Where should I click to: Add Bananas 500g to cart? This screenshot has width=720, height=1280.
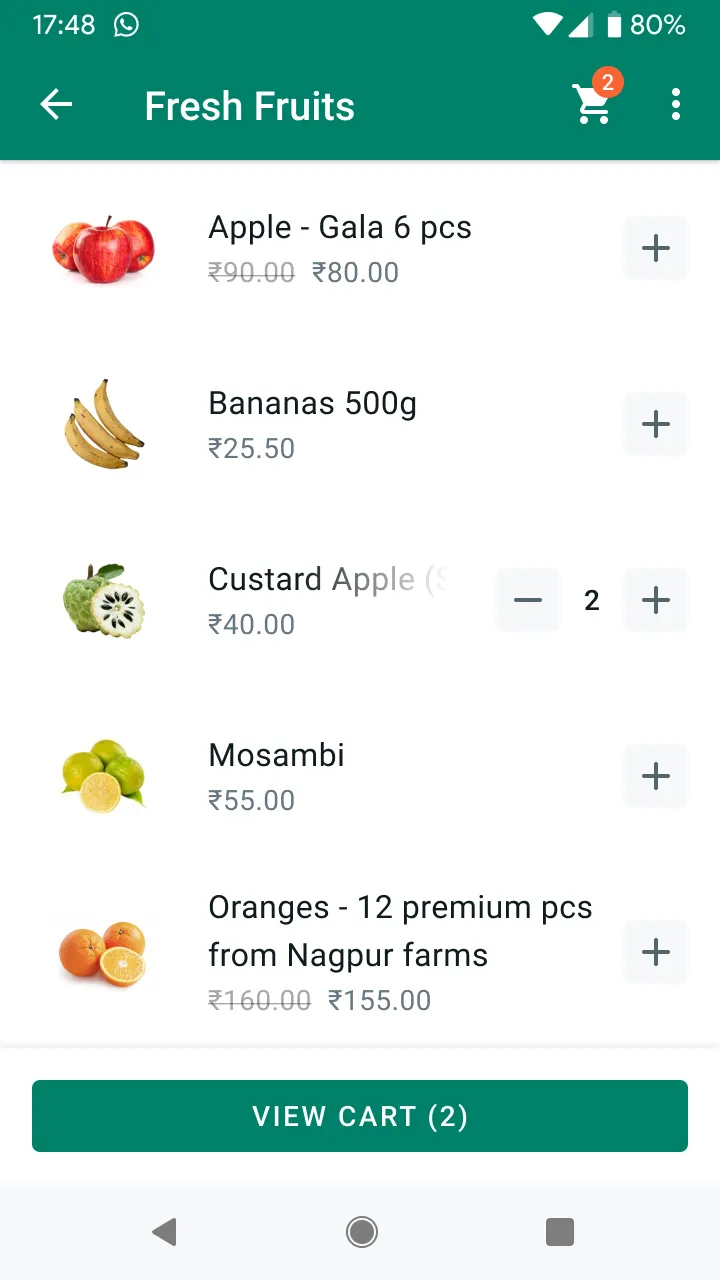(x=655, y=423)
